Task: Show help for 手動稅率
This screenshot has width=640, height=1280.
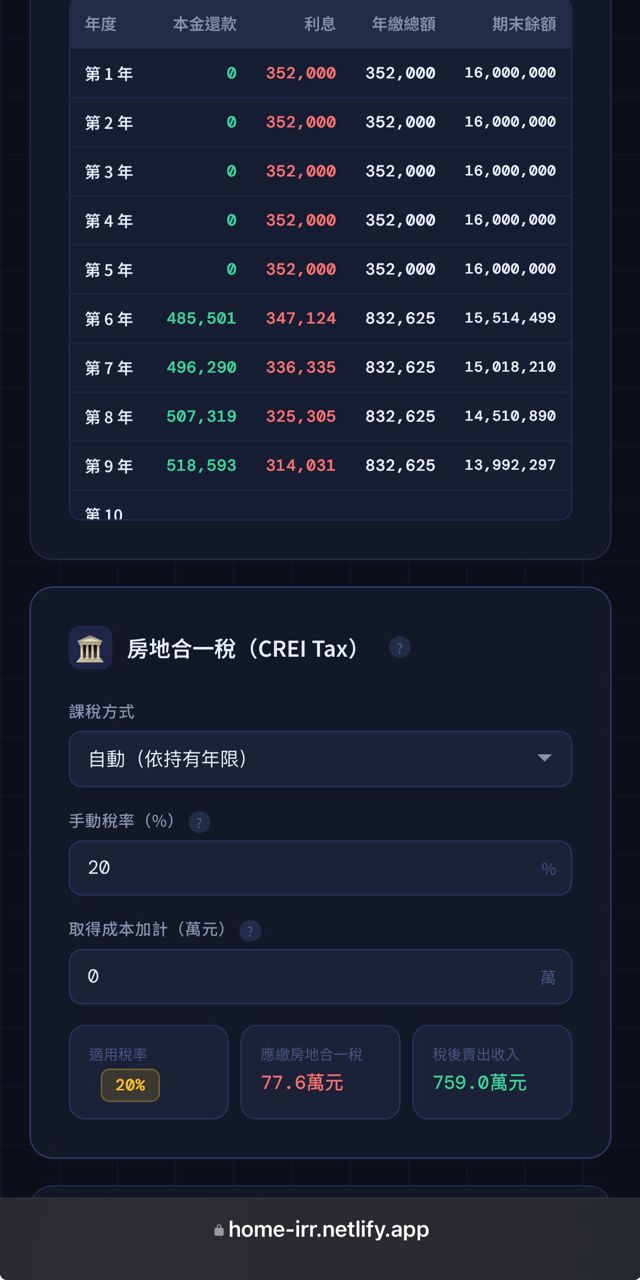Action: [x=199, y=823]
